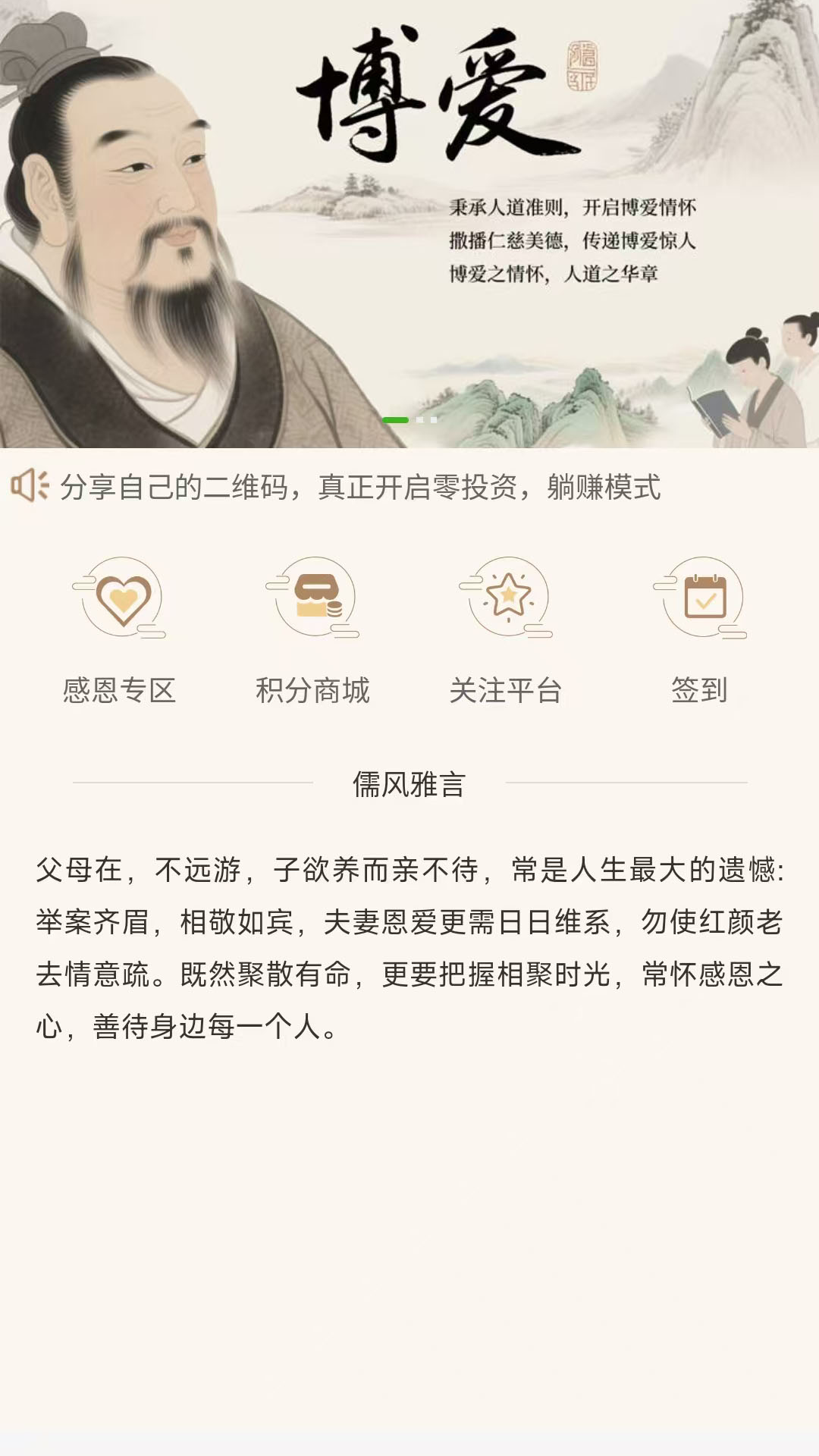Open the 感恩专区 section
Screen dimensions: 819x1456
tap(120, 630)
